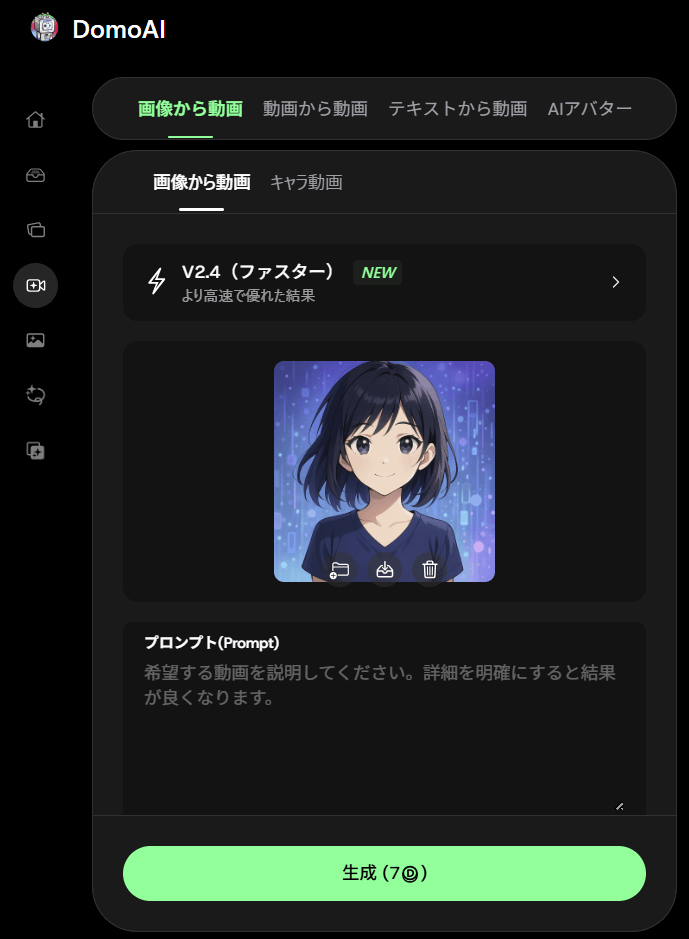Tap the uploaded anime girl image

tap(384, 450)
